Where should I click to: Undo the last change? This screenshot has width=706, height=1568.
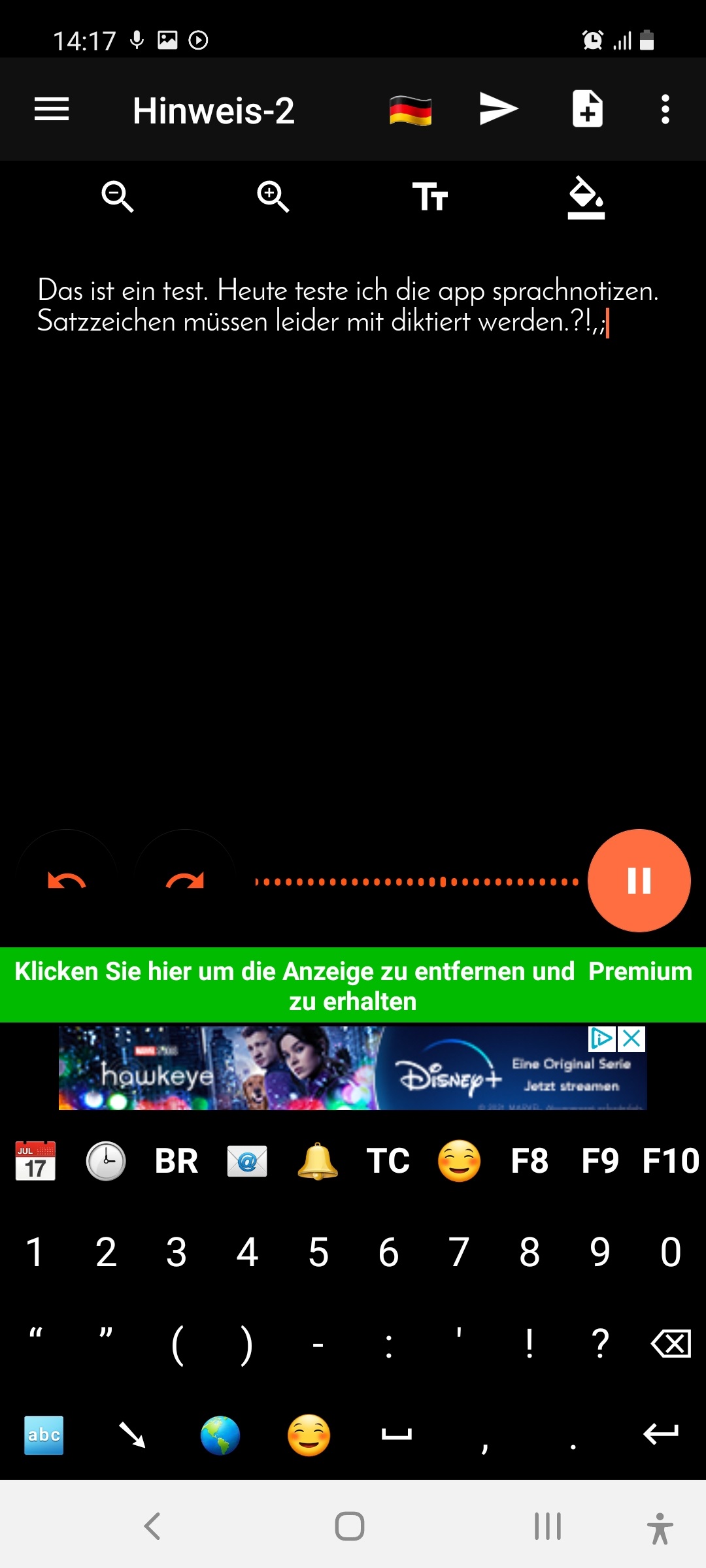pyautogui.click(x=67, y=881)
